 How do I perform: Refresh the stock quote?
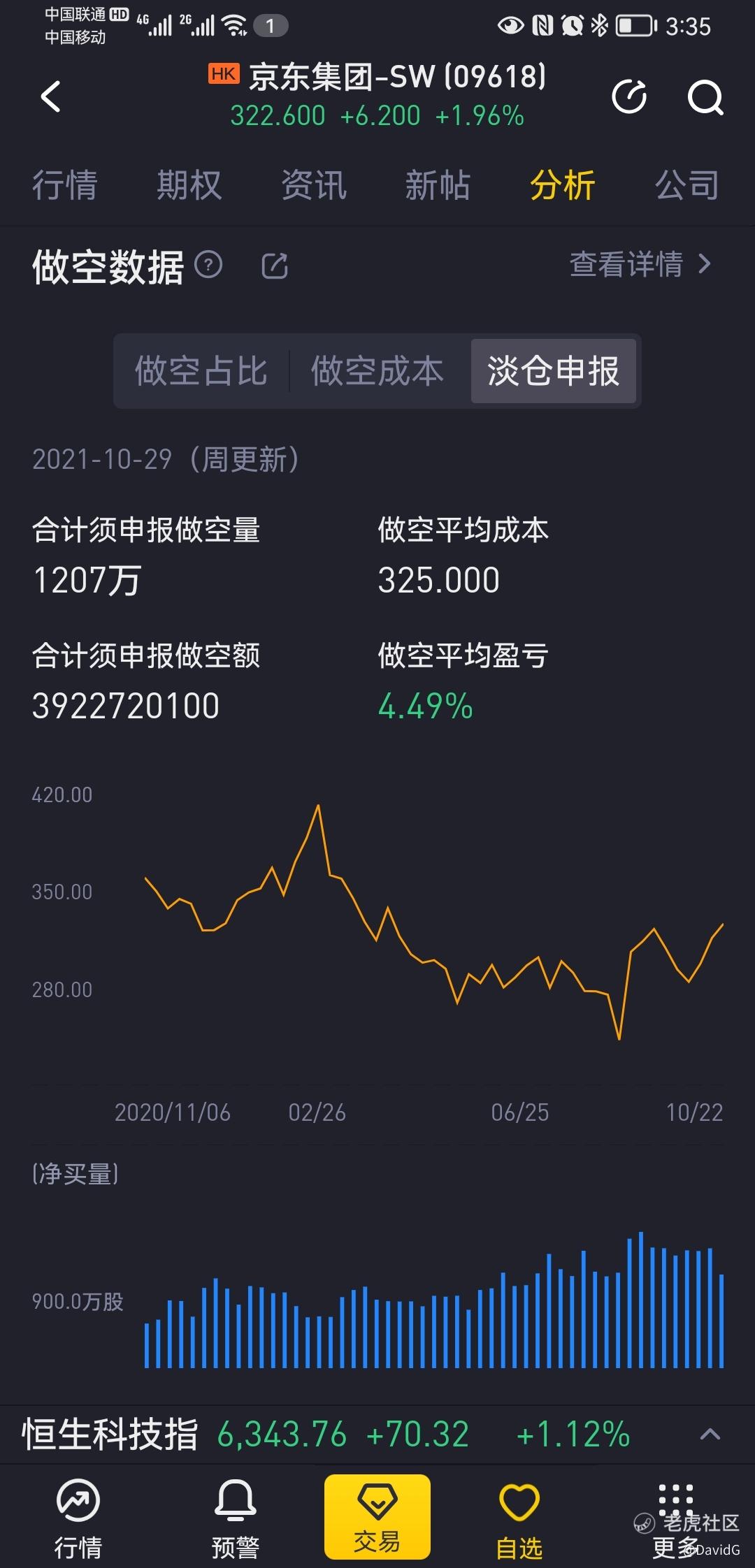pos(629,96)
